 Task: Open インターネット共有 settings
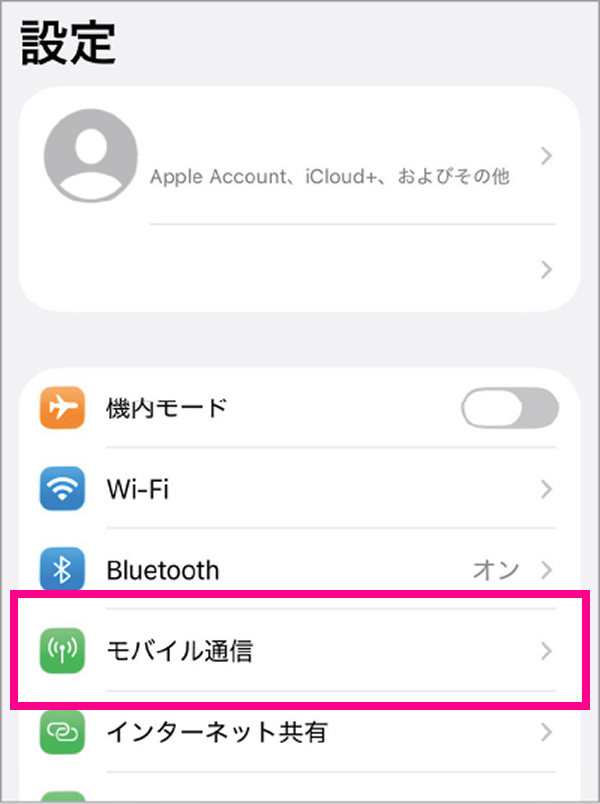[300, 732]
